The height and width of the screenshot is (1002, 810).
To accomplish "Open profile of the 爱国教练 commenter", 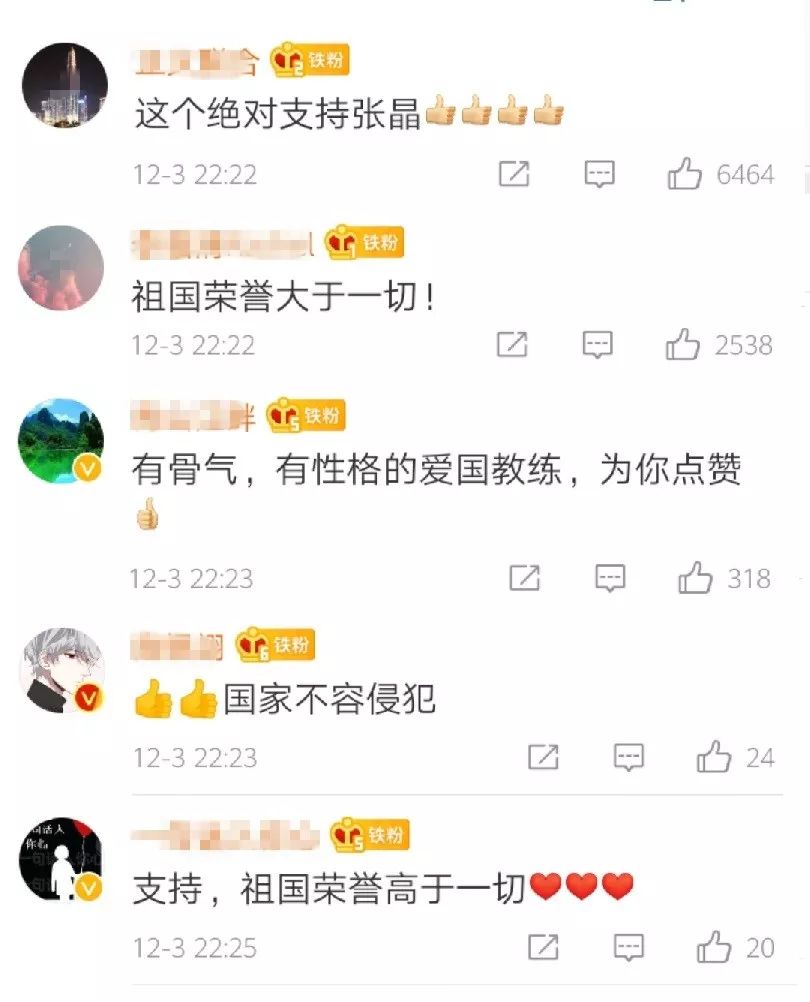I will [x=62, y=441].
